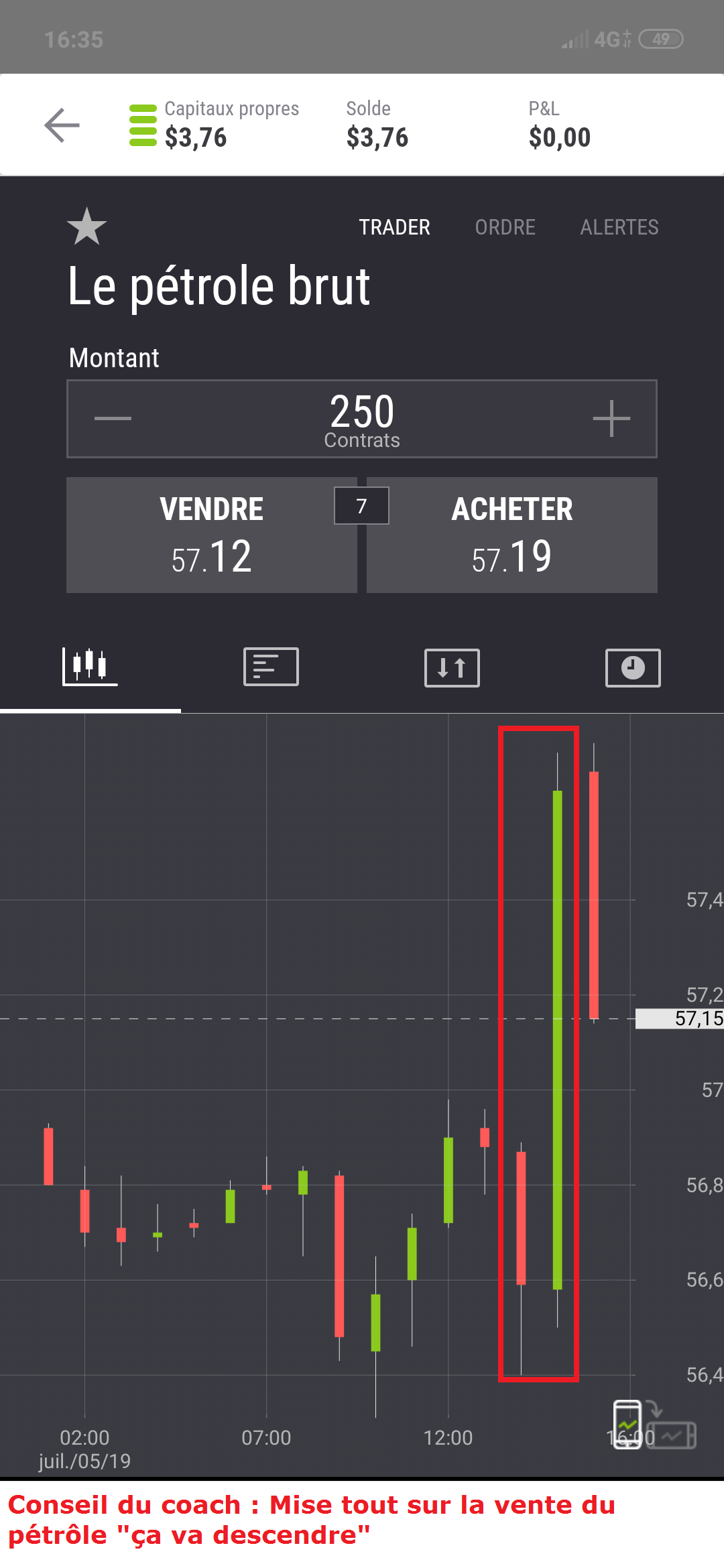The height and width of the screenshot is (1568, 724).
Task: Select the TRADER tab
Action: click(394, 227)
